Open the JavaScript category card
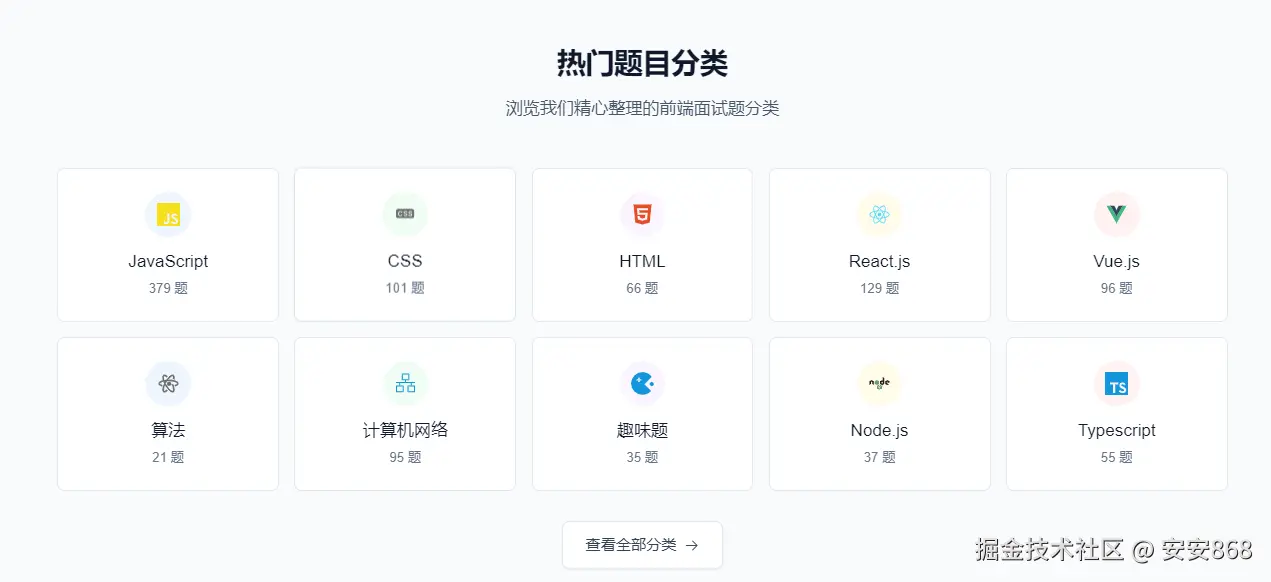1271x582 pixels. 168,245
